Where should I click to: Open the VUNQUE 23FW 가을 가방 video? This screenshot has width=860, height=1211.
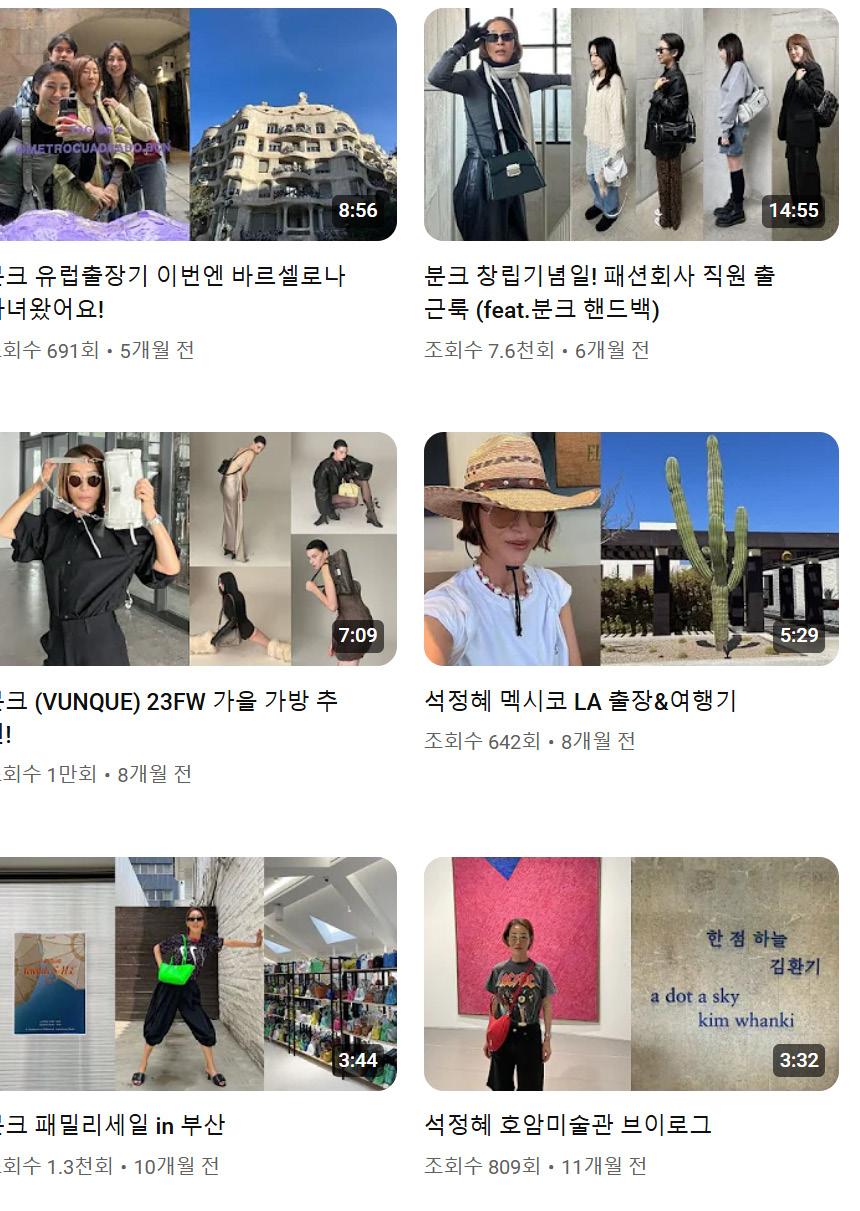pos(198,549)
